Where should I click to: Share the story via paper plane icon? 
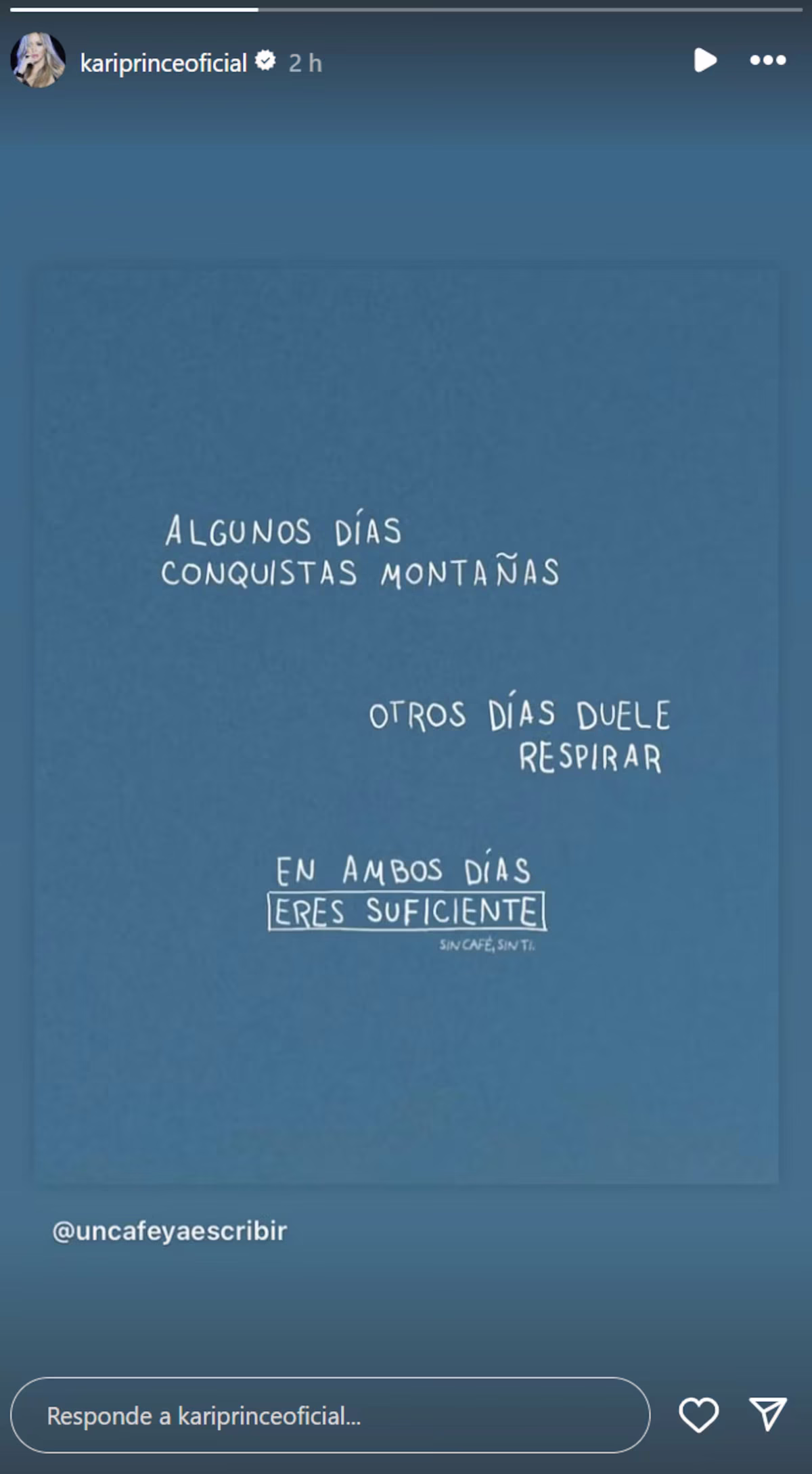[x=768, y=1414]
